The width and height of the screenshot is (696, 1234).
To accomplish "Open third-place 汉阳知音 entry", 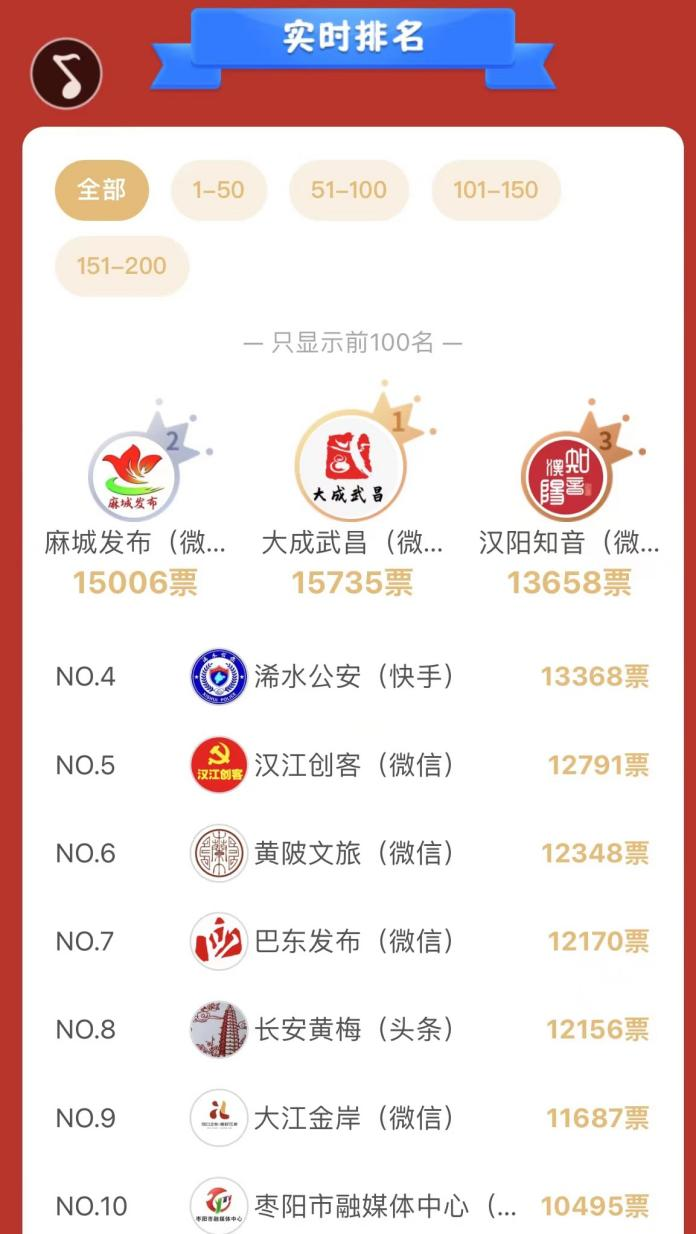I will [567, 475].
